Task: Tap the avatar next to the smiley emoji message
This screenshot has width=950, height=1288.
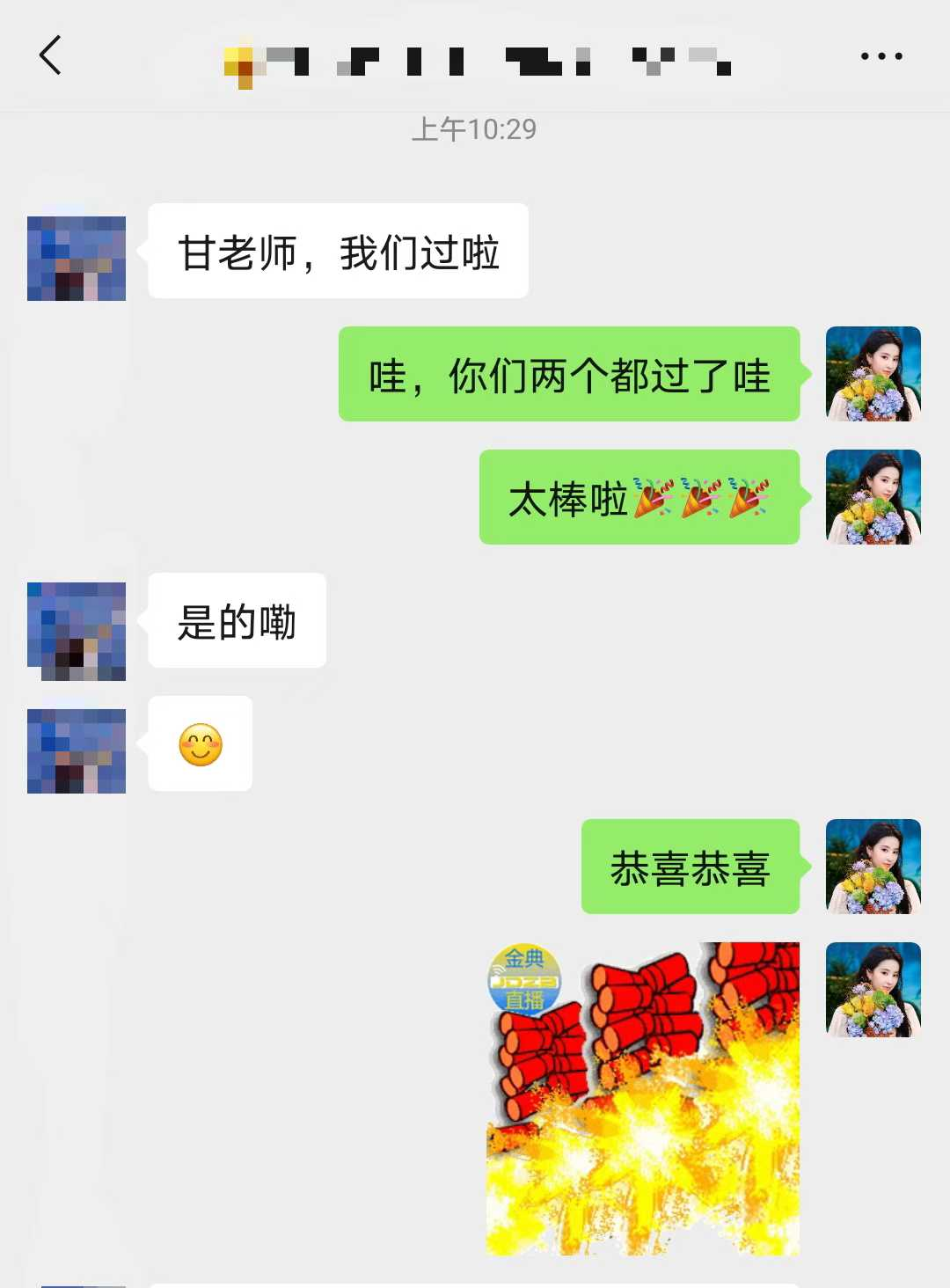Action: click(77, 751)
